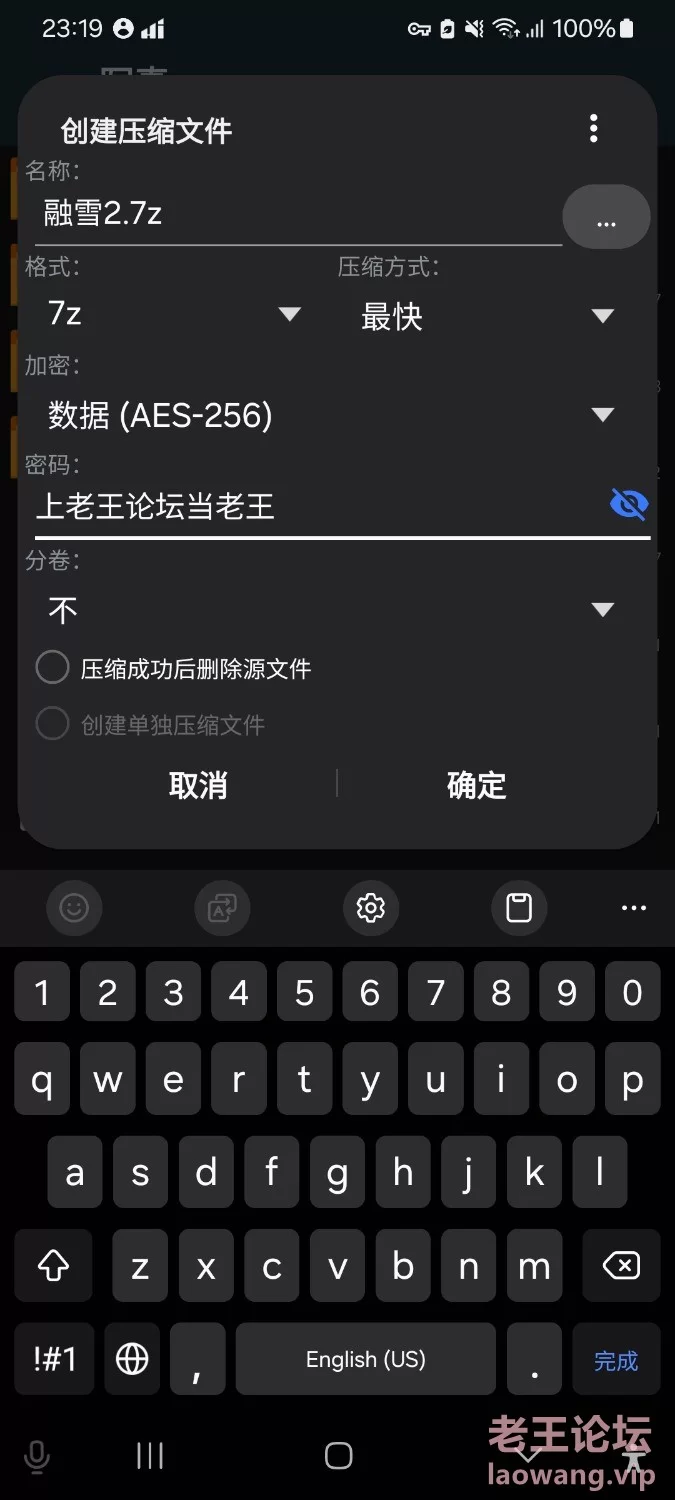The image size is (675, 1500).
Task: Open keyboard clipboard
Action: 519,908
